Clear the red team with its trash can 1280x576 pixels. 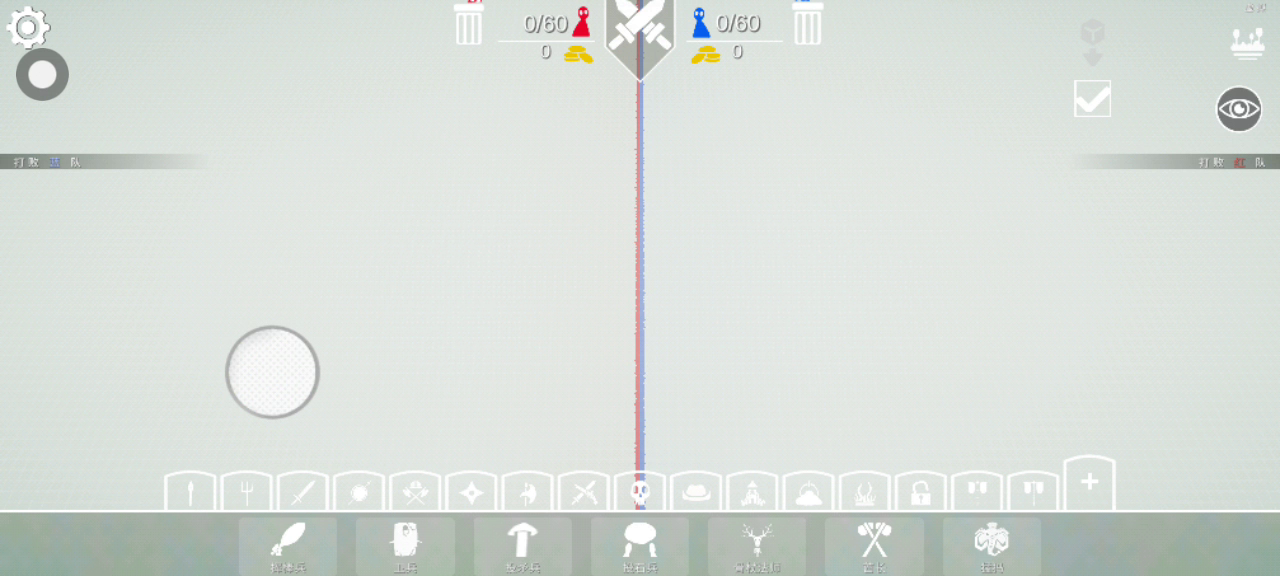(x=468, y=22)
